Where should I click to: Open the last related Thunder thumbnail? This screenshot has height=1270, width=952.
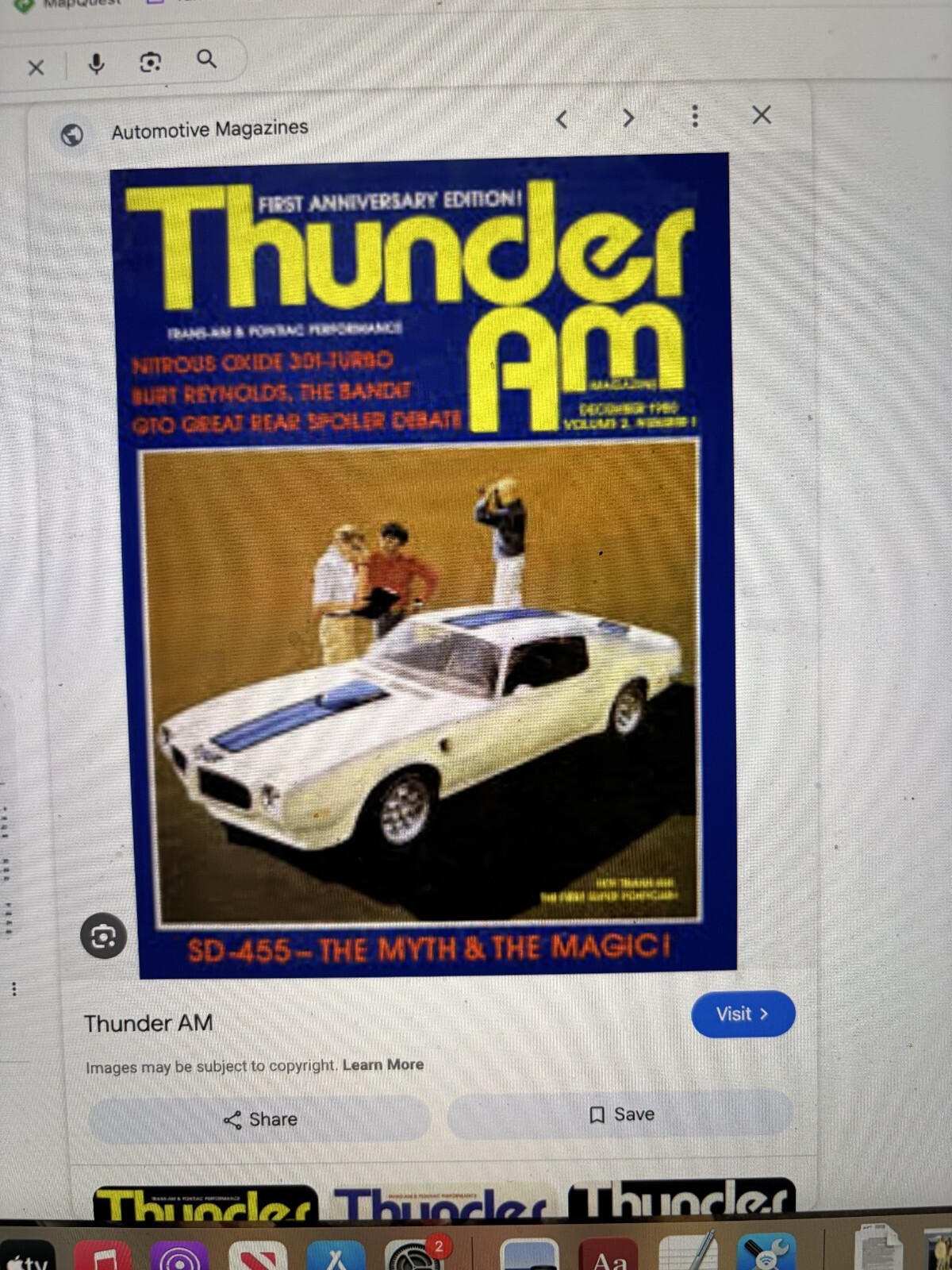[681, 1200]
